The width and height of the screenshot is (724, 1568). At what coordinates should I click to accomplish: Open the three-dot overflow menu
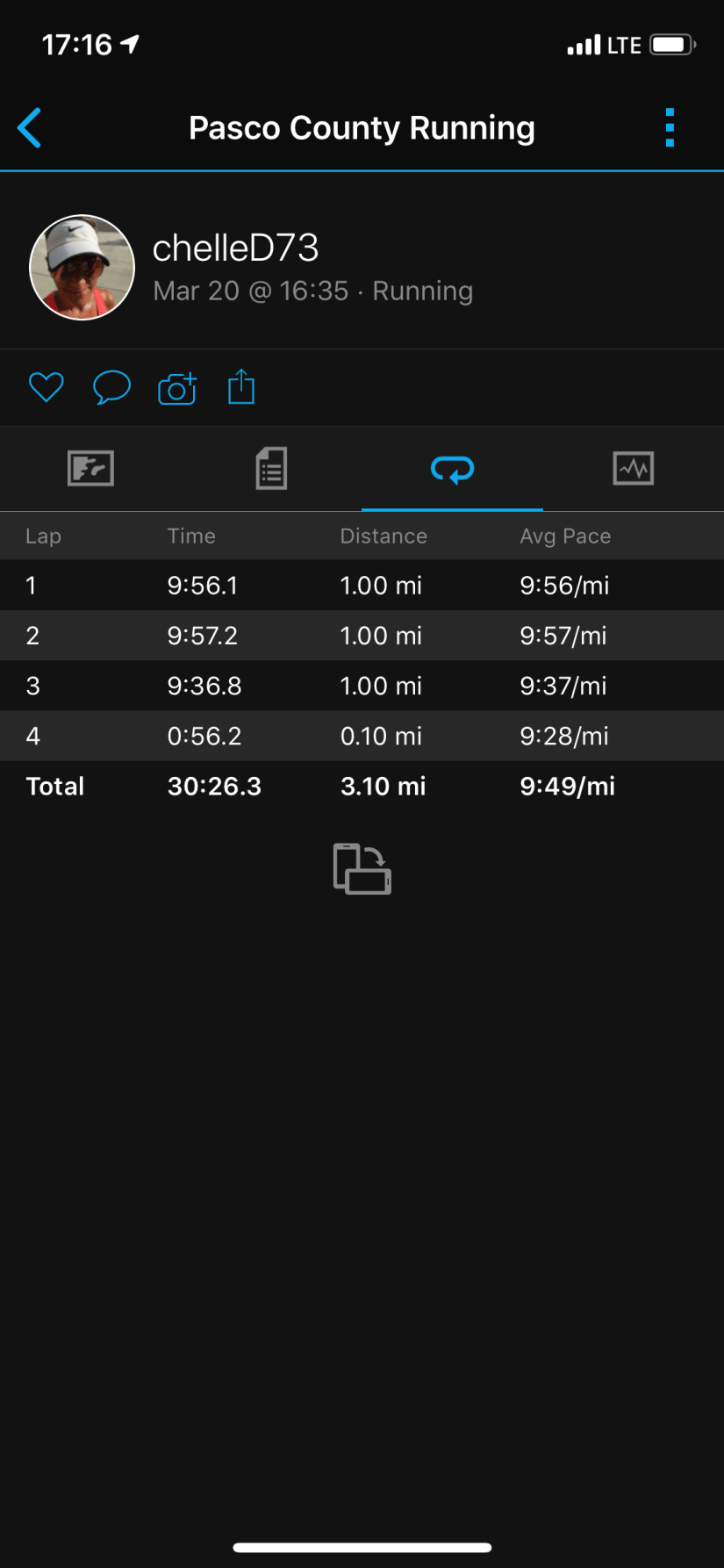670,128
